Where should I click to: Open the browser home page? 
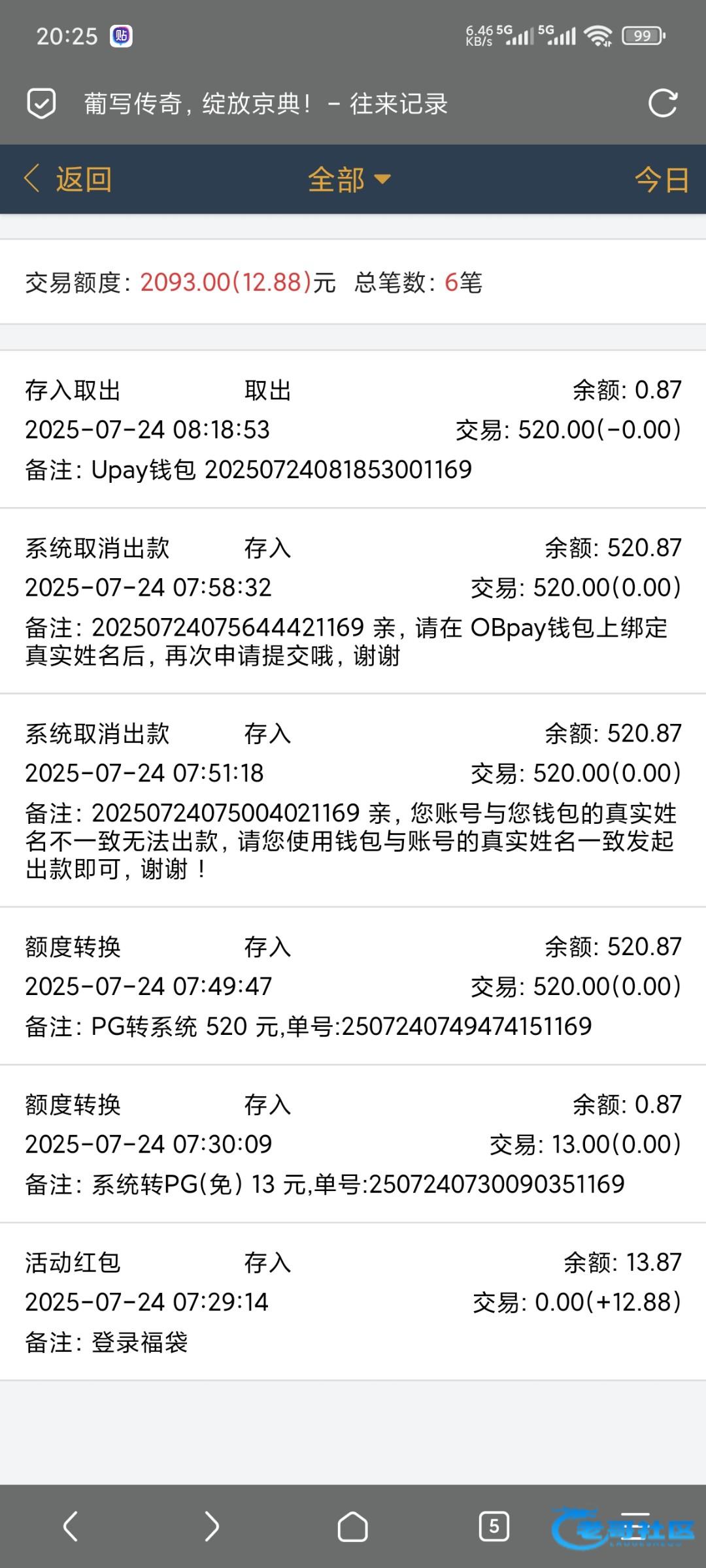(352, 1526)
